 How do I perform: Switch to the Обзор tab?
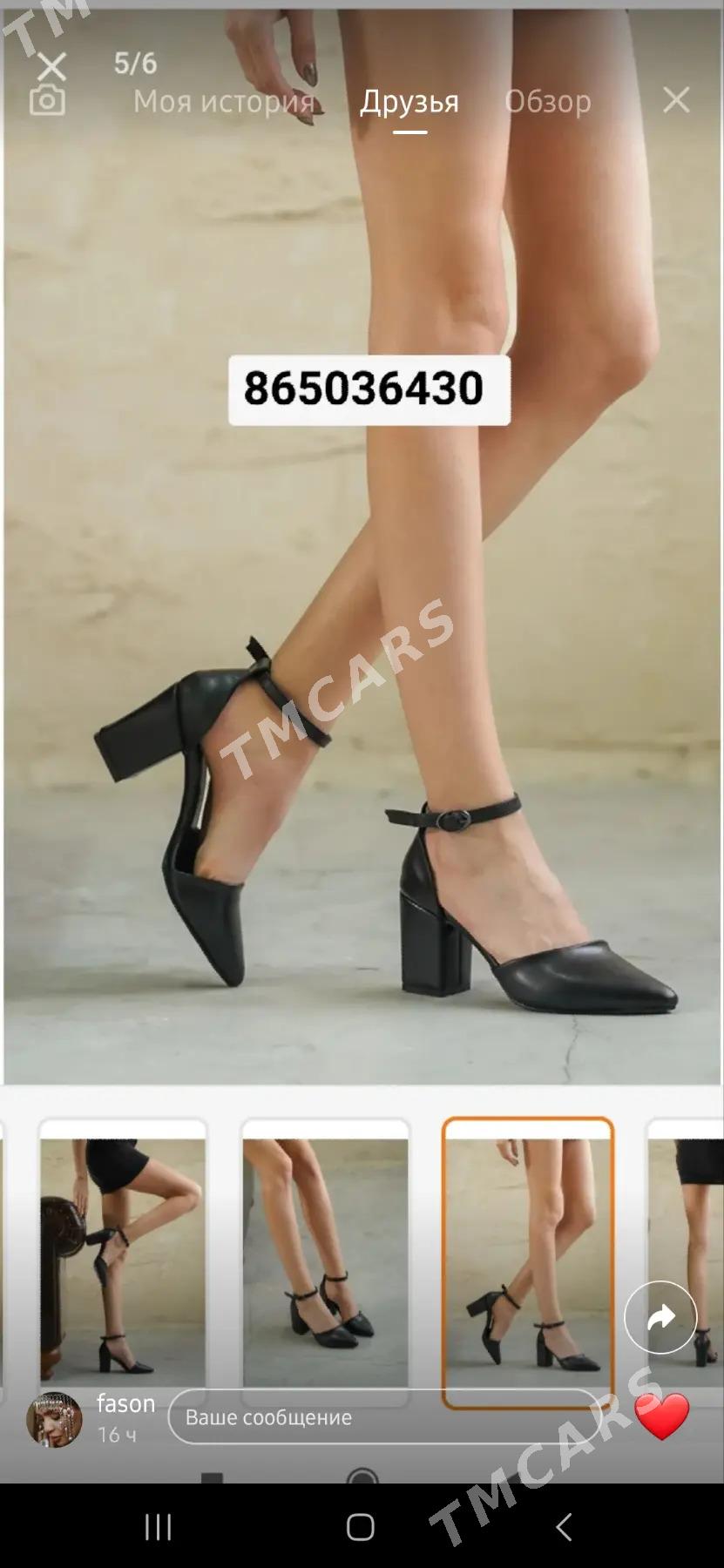(548, 102)
